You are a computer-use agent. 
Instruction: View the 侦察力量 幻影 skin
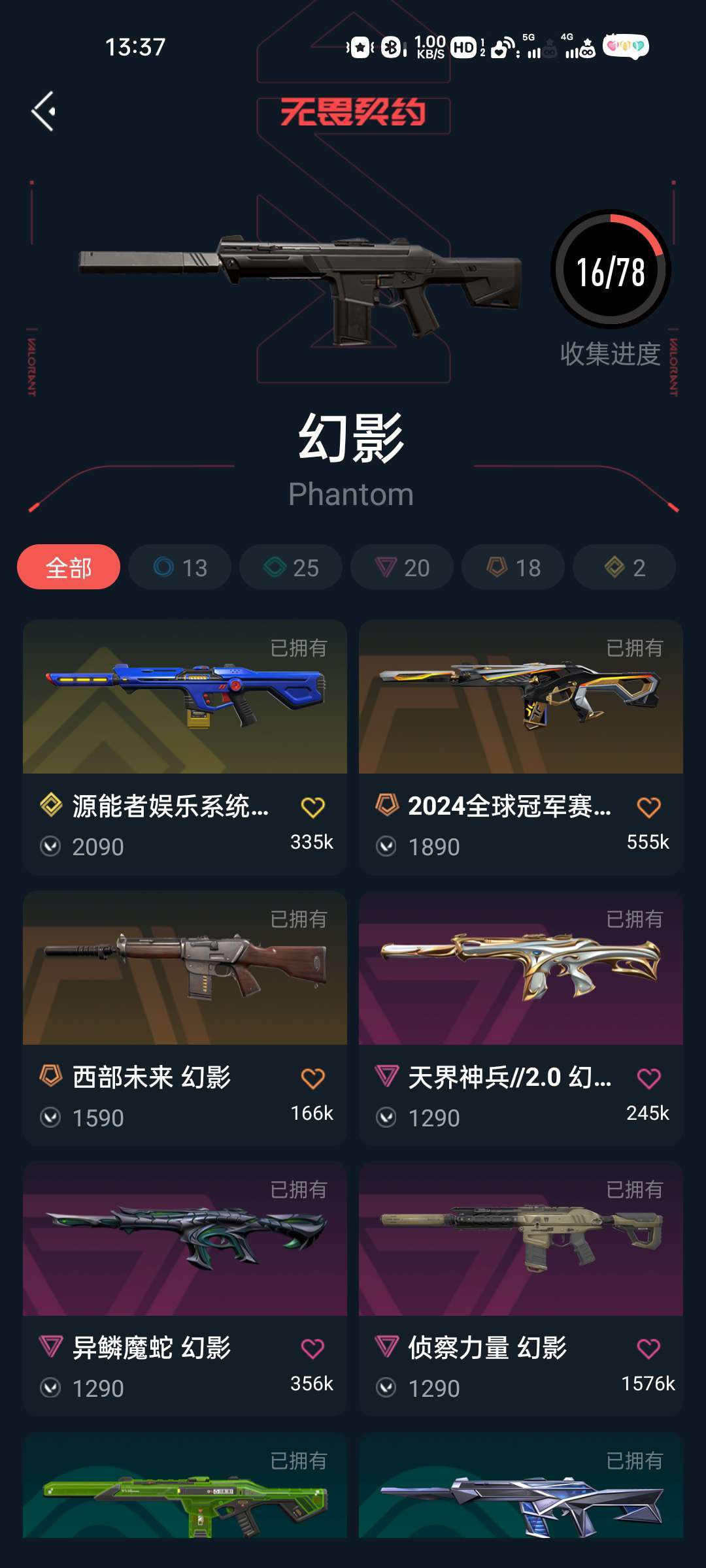[x=521, y=1288]
